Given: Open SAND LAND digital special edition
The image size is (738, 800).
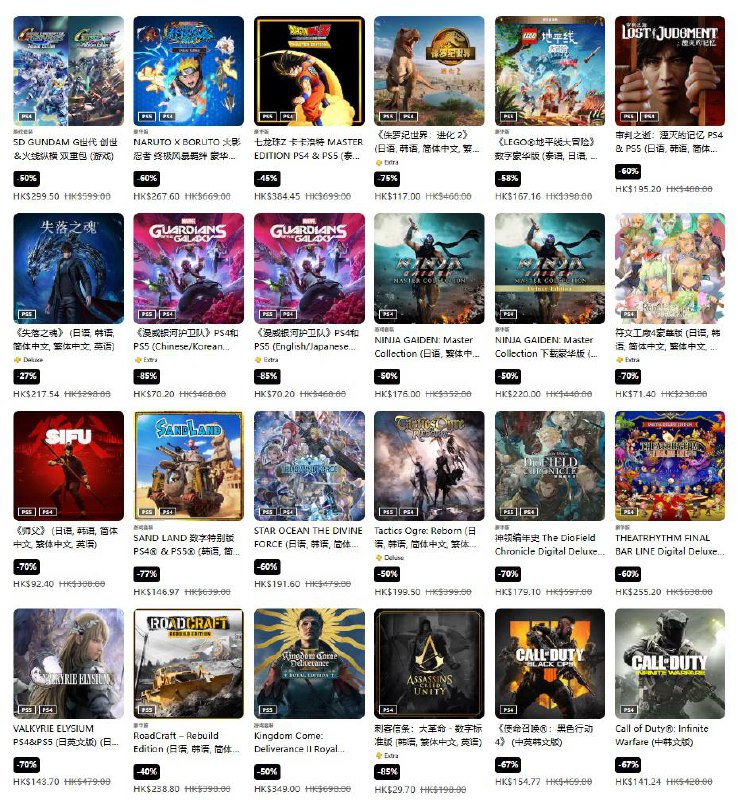Looking at the screenshot, I should click(x=189, y=464).
